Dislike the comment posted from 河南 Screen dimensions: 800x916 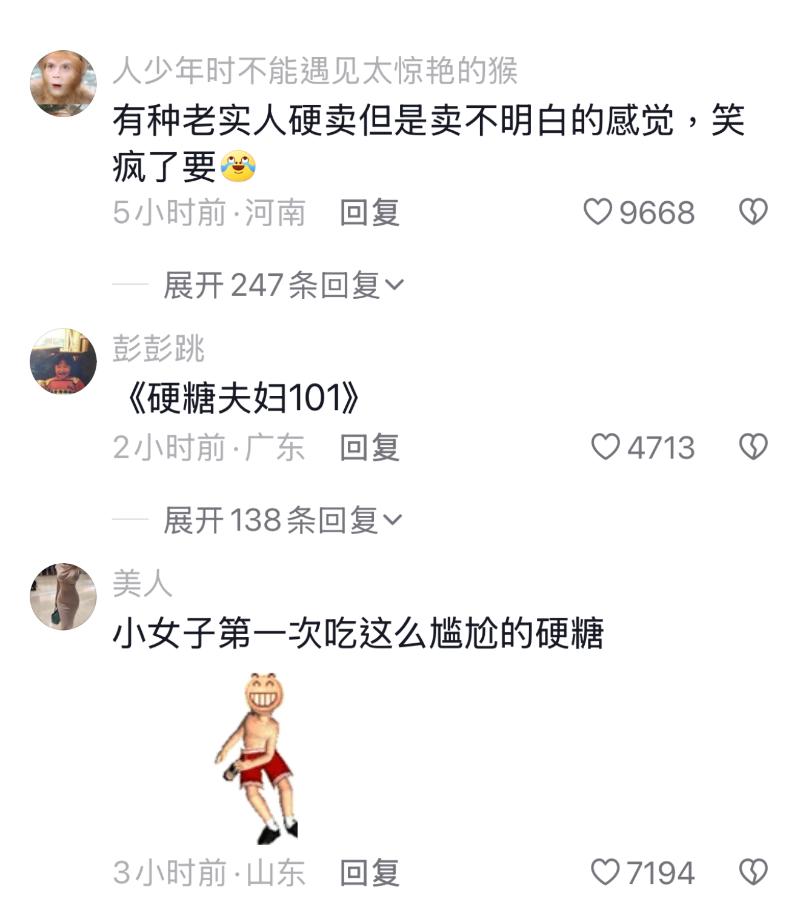click(752, 212)
